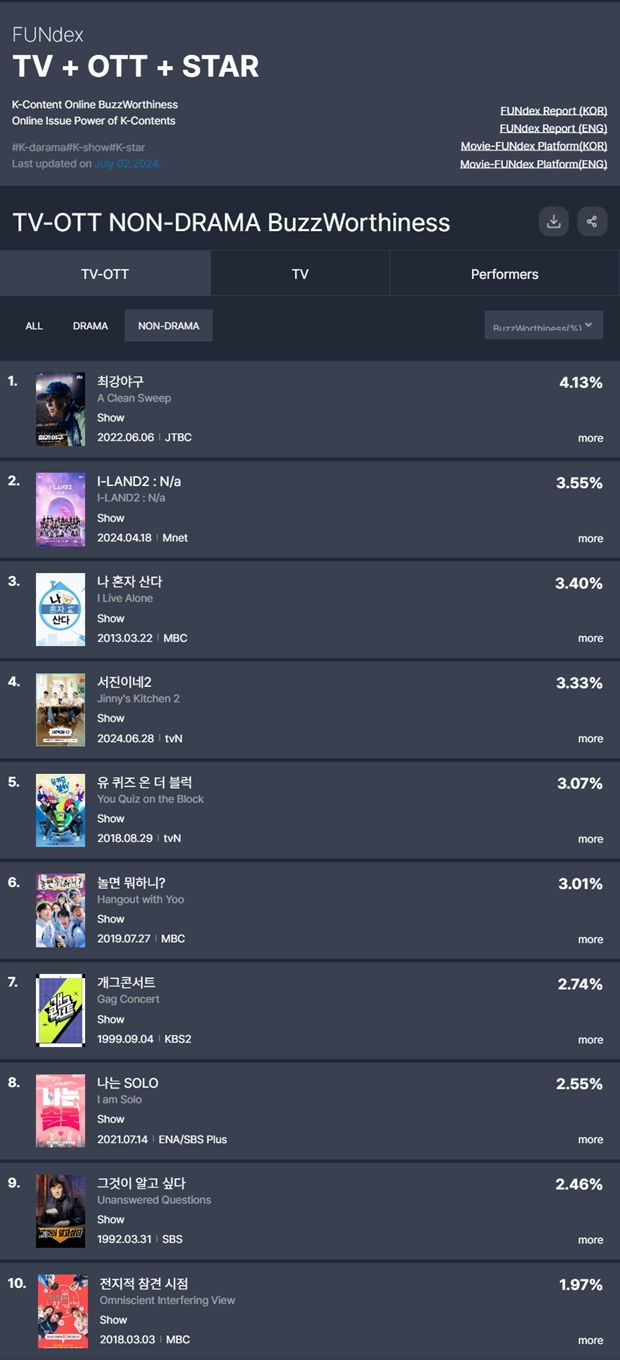Switch to the TV tab
Viewport: 620px width, 1360px height.
click(x=300, y=274)
